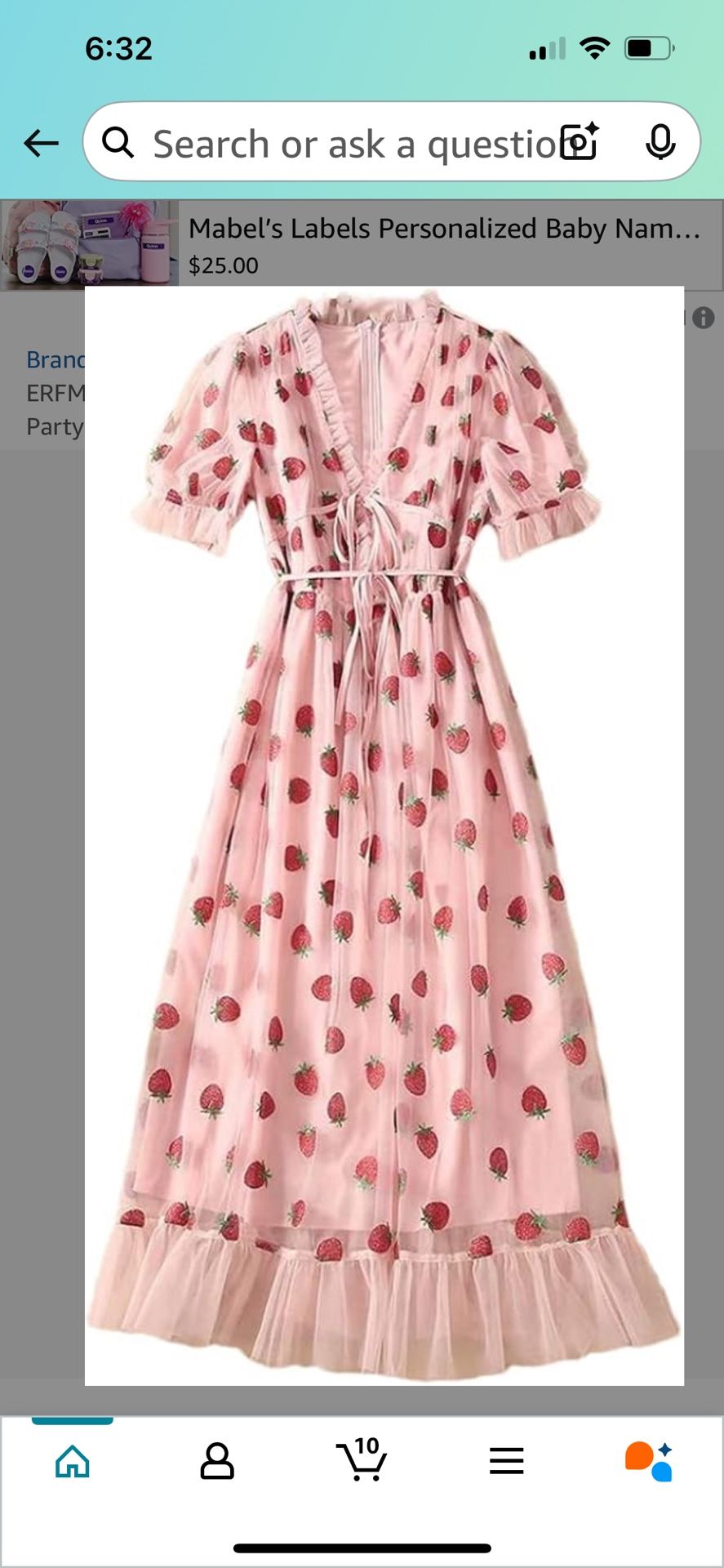Open the account profile tab
The width and height of the screenshot is (724, 1568).
(217, 1460)
